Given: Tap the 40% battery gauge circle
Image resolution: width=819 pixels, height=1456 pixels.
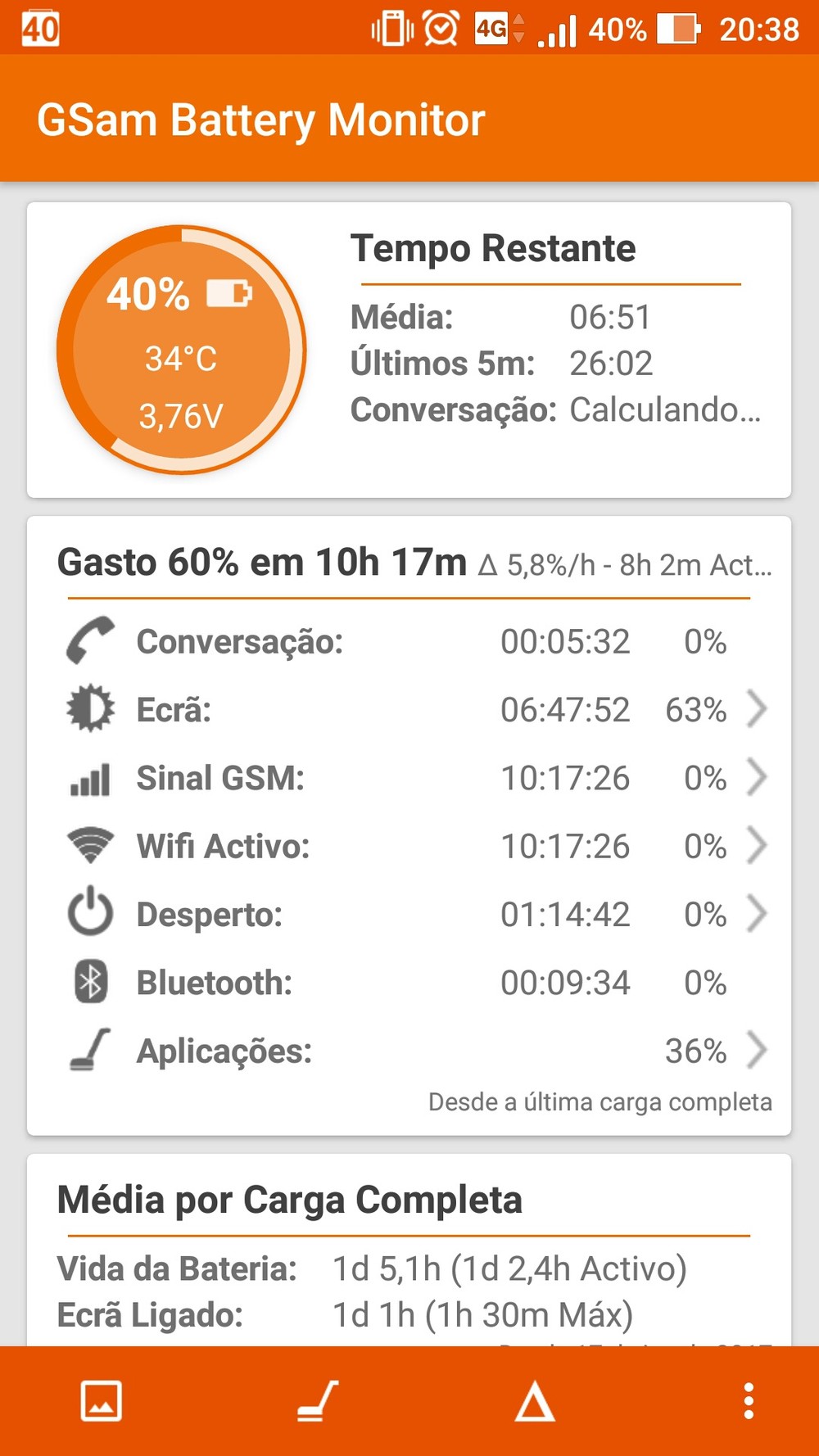Looking at the screenshot, I should (x=181, y=350).
